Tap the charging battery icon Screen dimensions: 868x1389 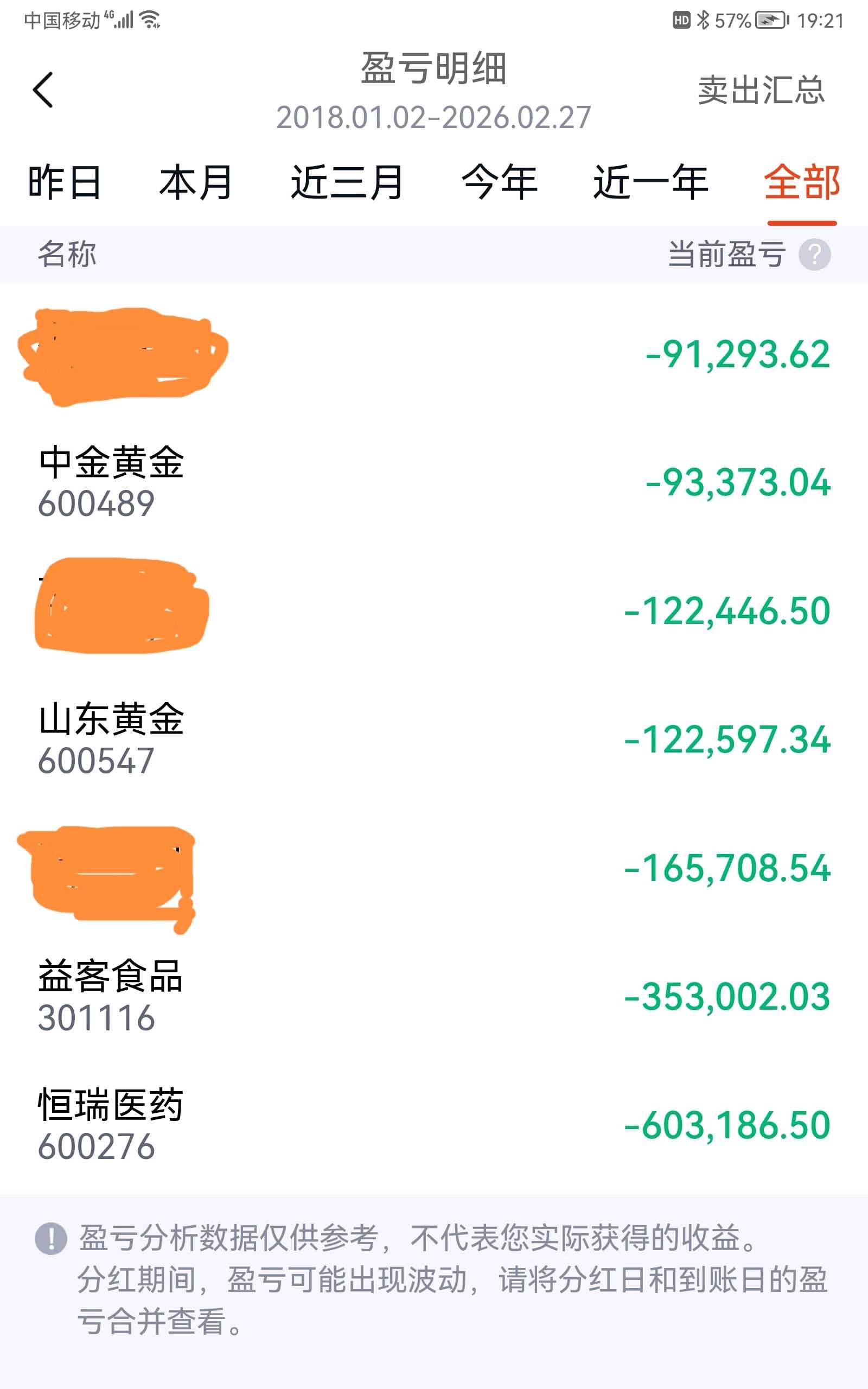coord(772,19)
